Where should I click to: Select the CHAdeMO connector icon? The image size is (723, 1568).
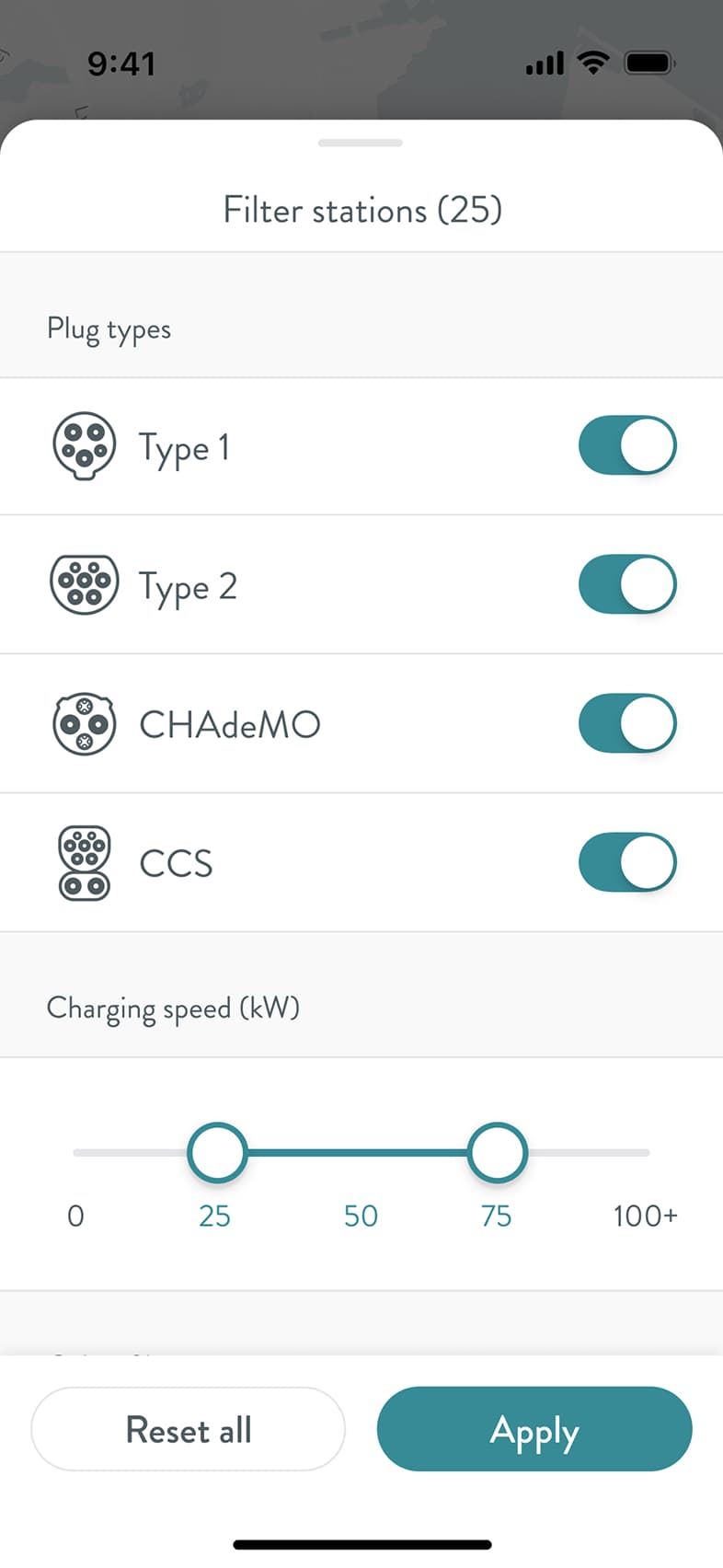pyautogui.click(x=84, y=723)
